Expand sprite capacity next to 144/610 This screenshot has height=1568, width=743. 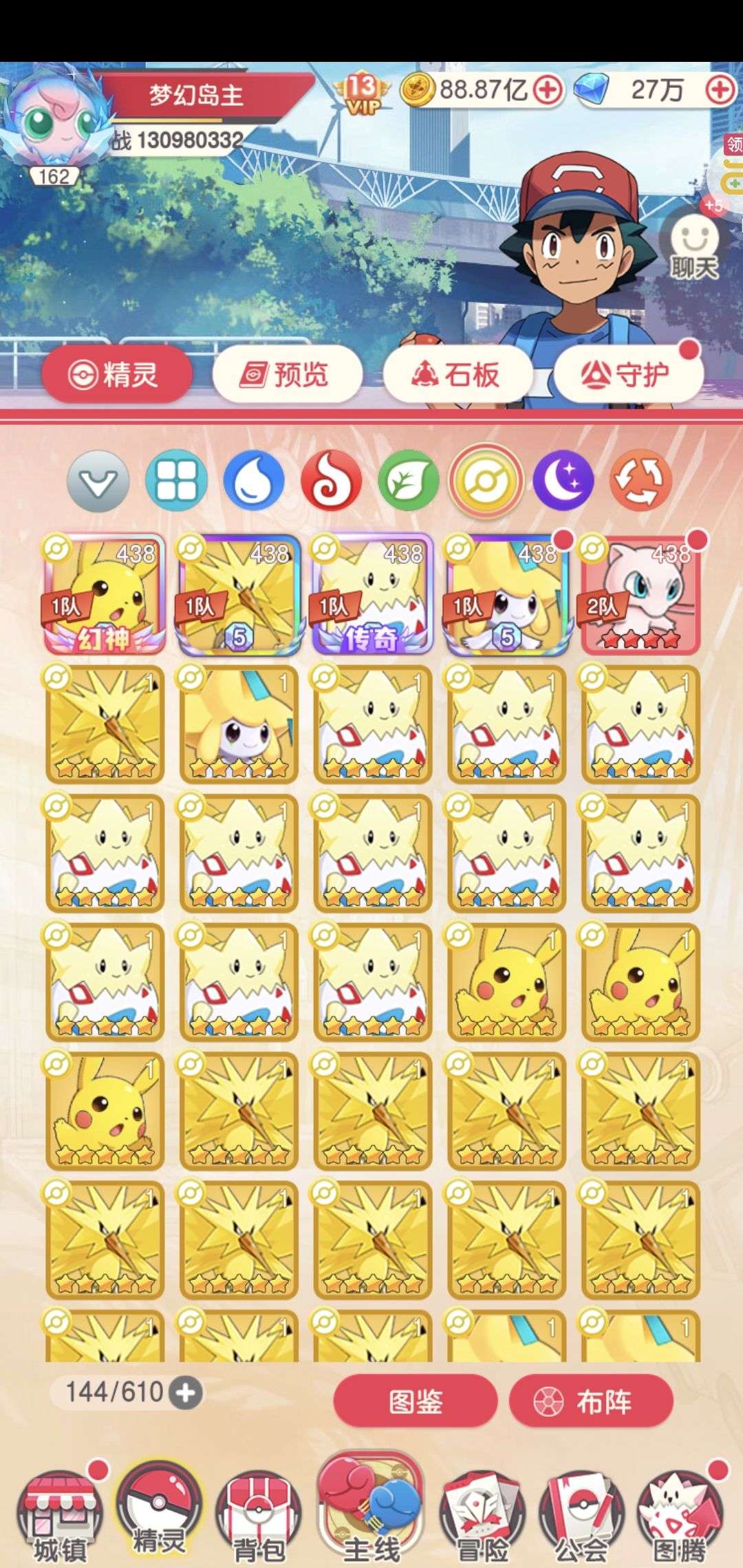(186, 1374)
